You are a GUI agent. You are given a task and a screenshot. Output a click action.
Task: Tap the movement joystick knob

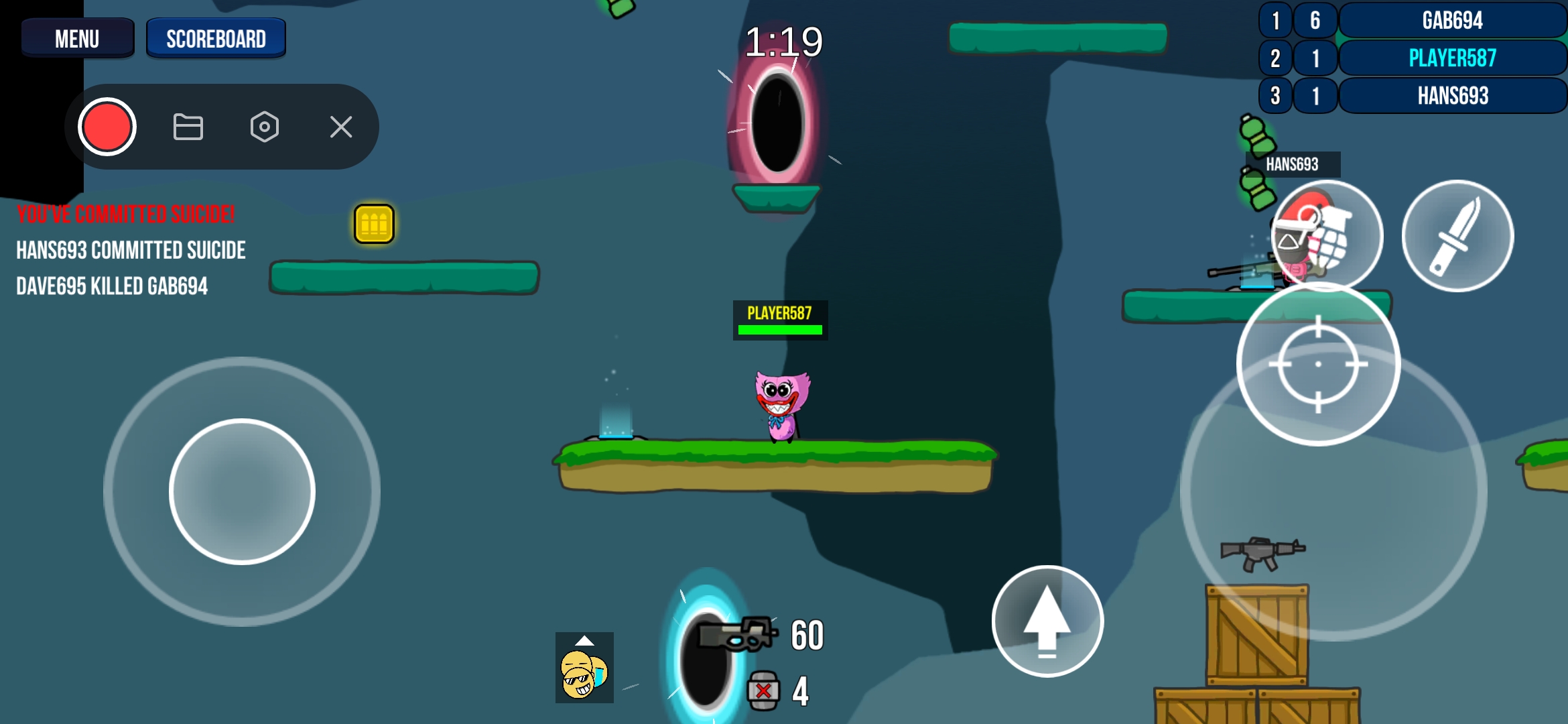[x=242, y=491]
